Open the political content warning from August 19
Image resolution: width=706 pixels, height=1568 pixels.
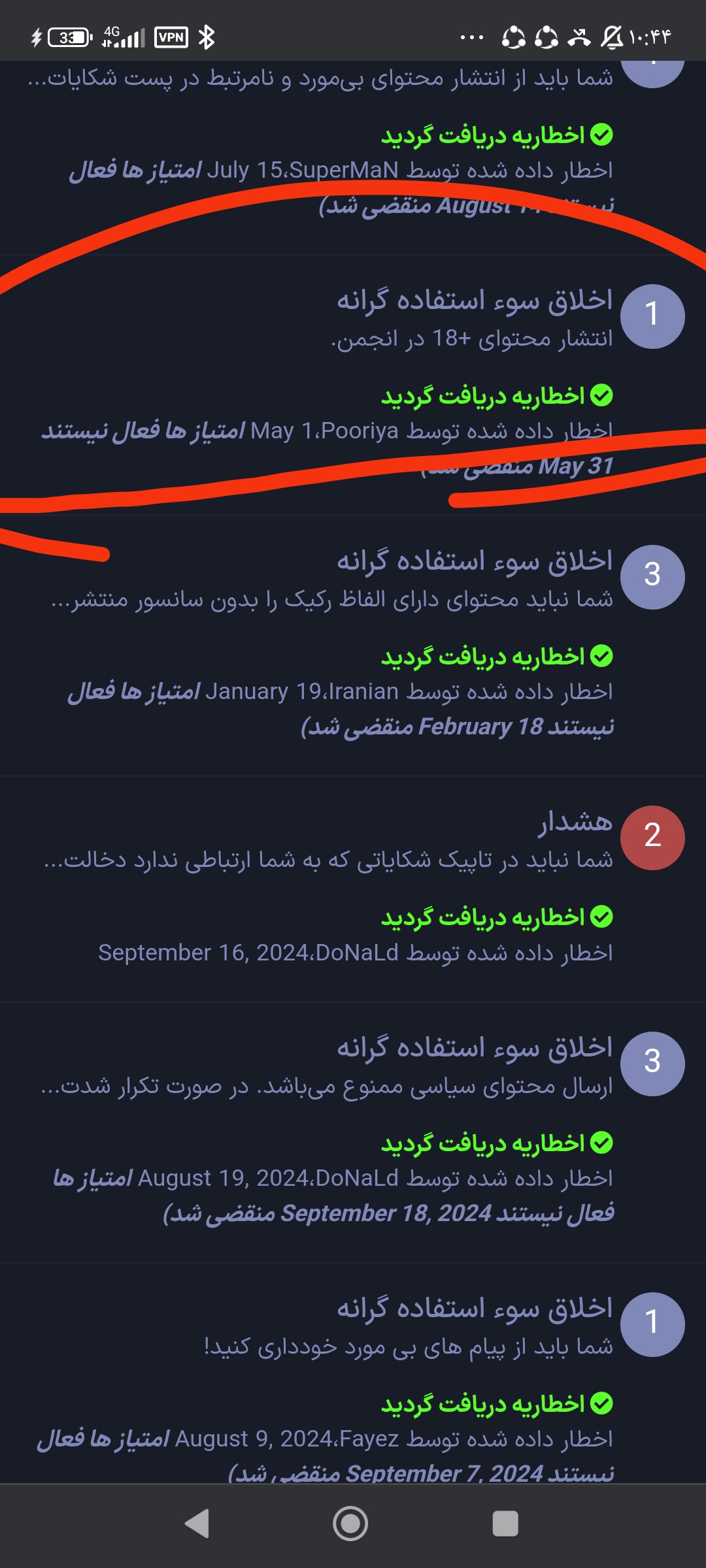click(353, 1132)
